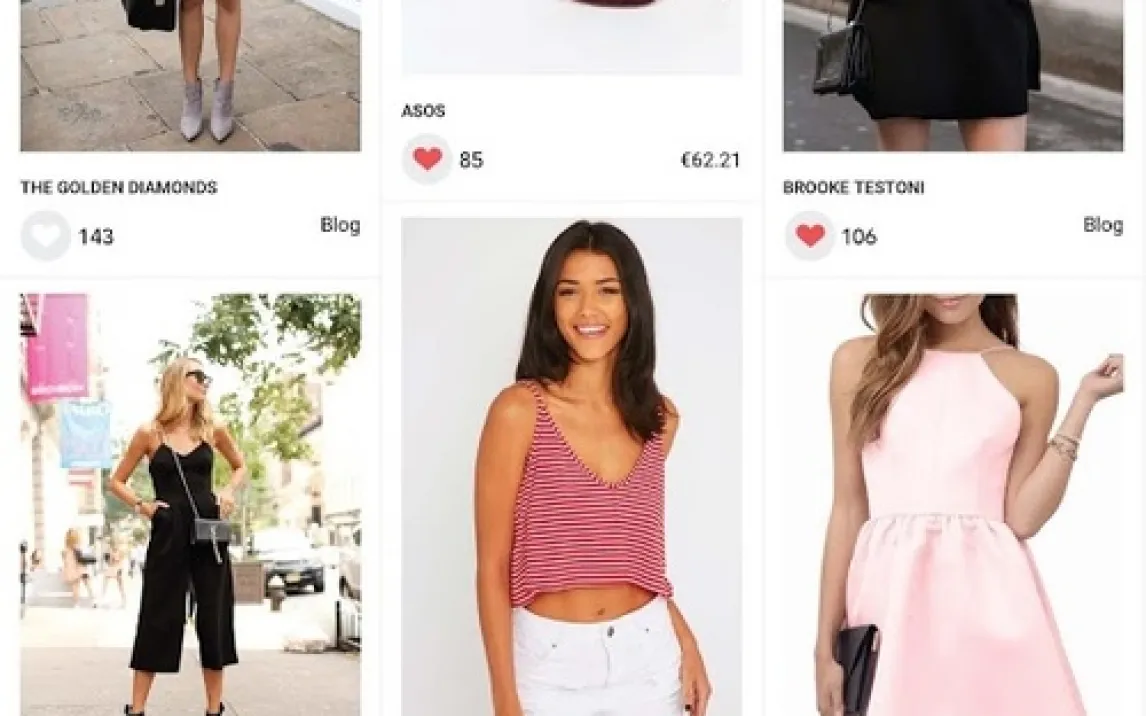Viewport: 1146px width, 716px height.
Task: View the red striped crop top item
Action: coord(572,466)
